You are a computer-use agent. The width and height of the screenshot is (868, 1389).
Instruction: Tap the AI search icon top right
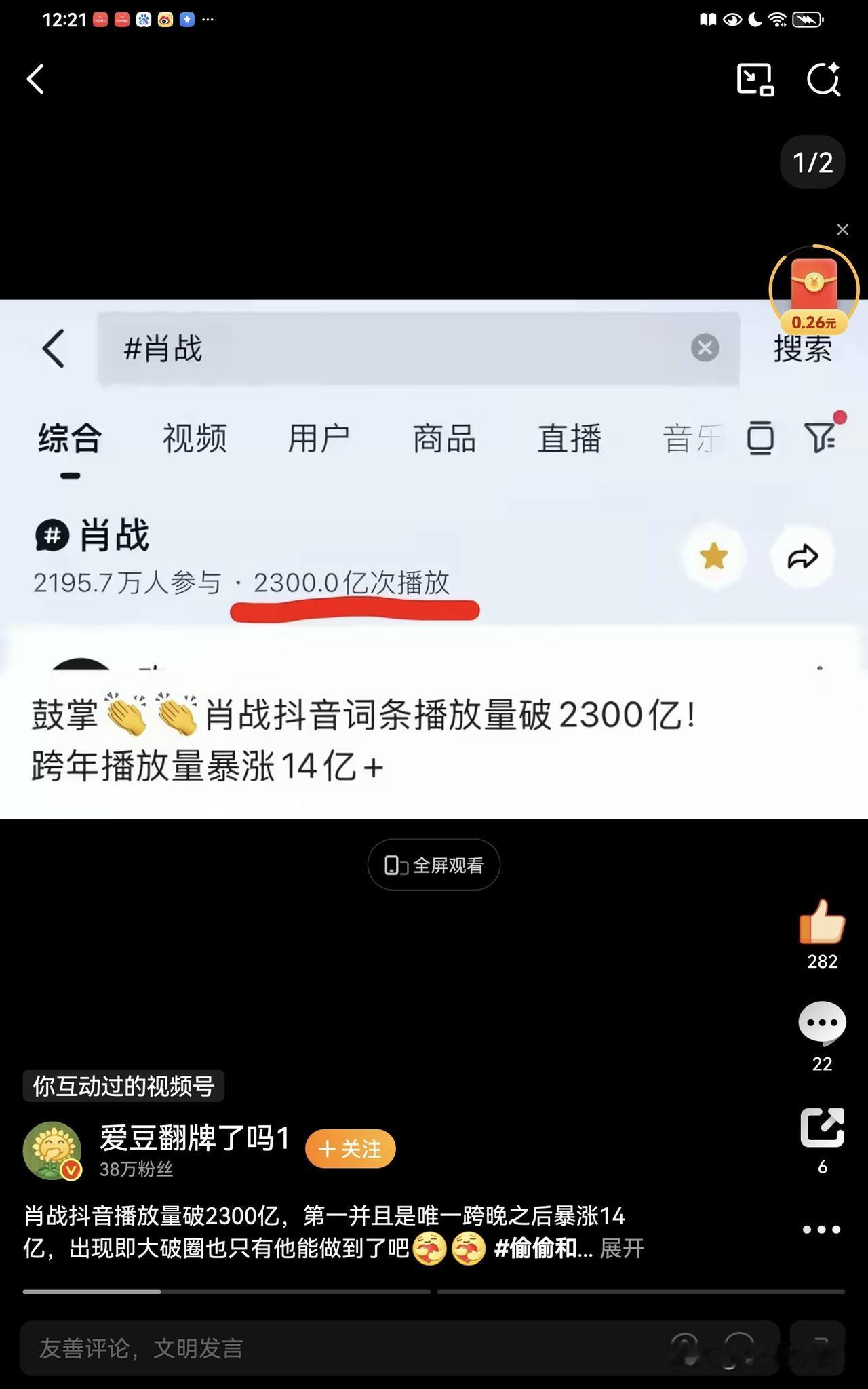point(823,79)
